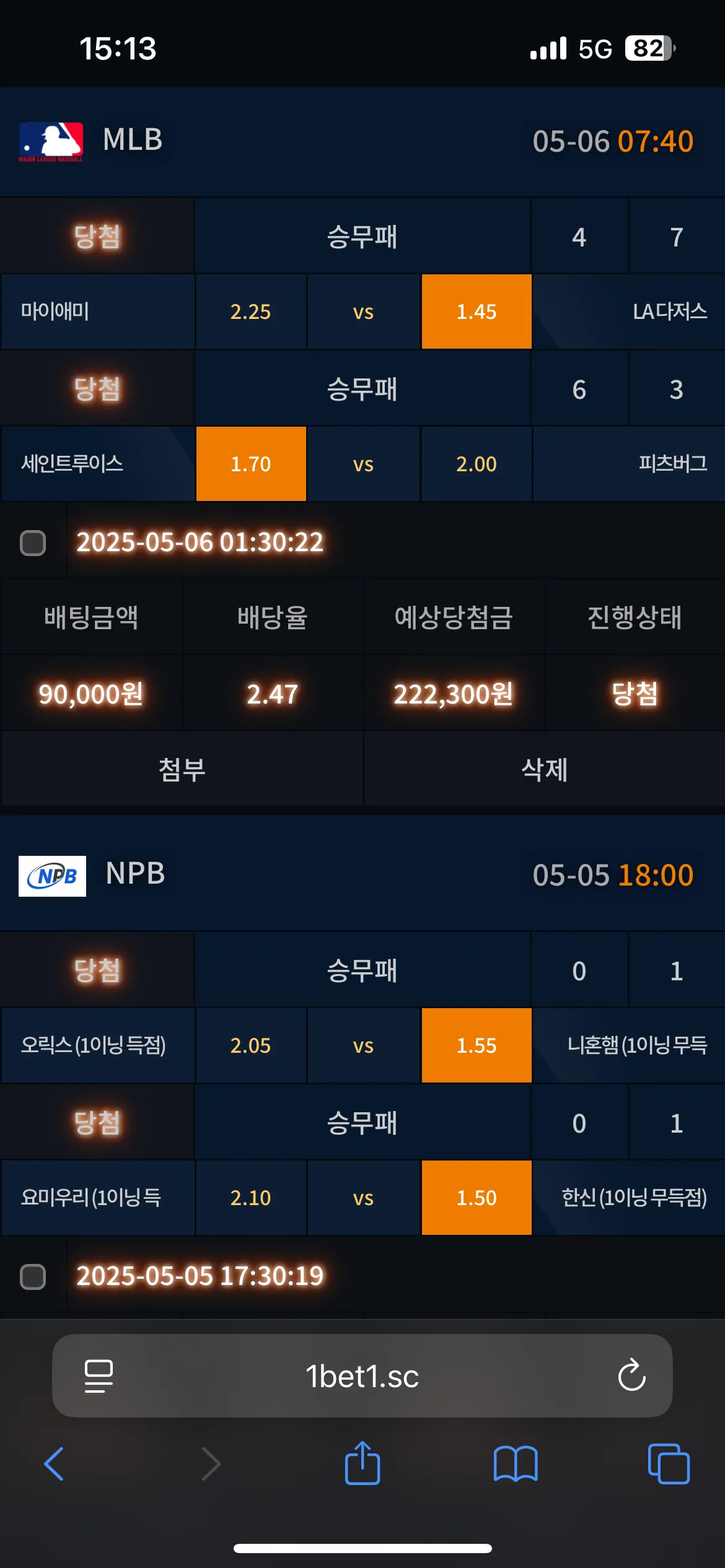
Task: Check the box for the 2025-05-05 17:30:19 bet
Action: coord(33,1276)
